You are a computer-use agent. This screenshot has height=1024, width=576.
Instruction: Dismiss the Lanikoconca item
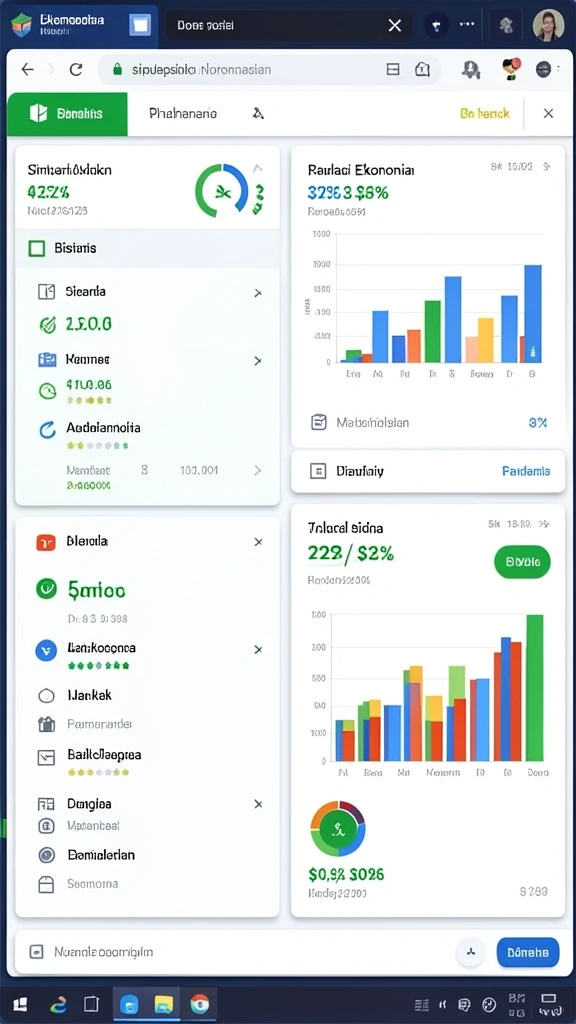(259, 650)
